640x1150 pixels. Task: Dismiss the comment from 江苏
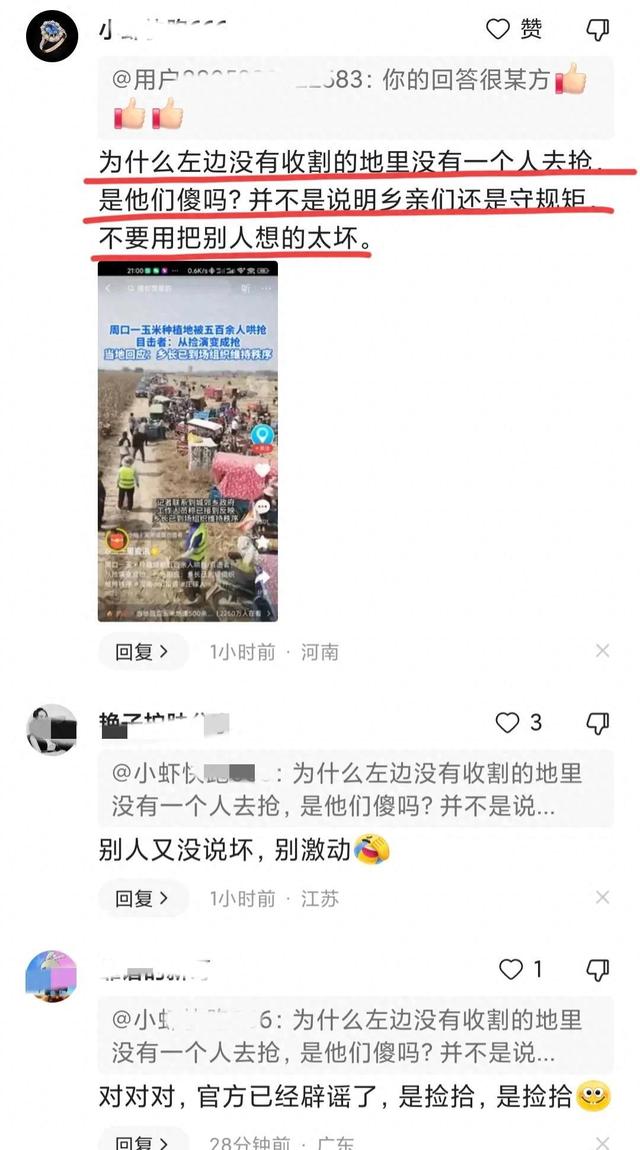602,898
